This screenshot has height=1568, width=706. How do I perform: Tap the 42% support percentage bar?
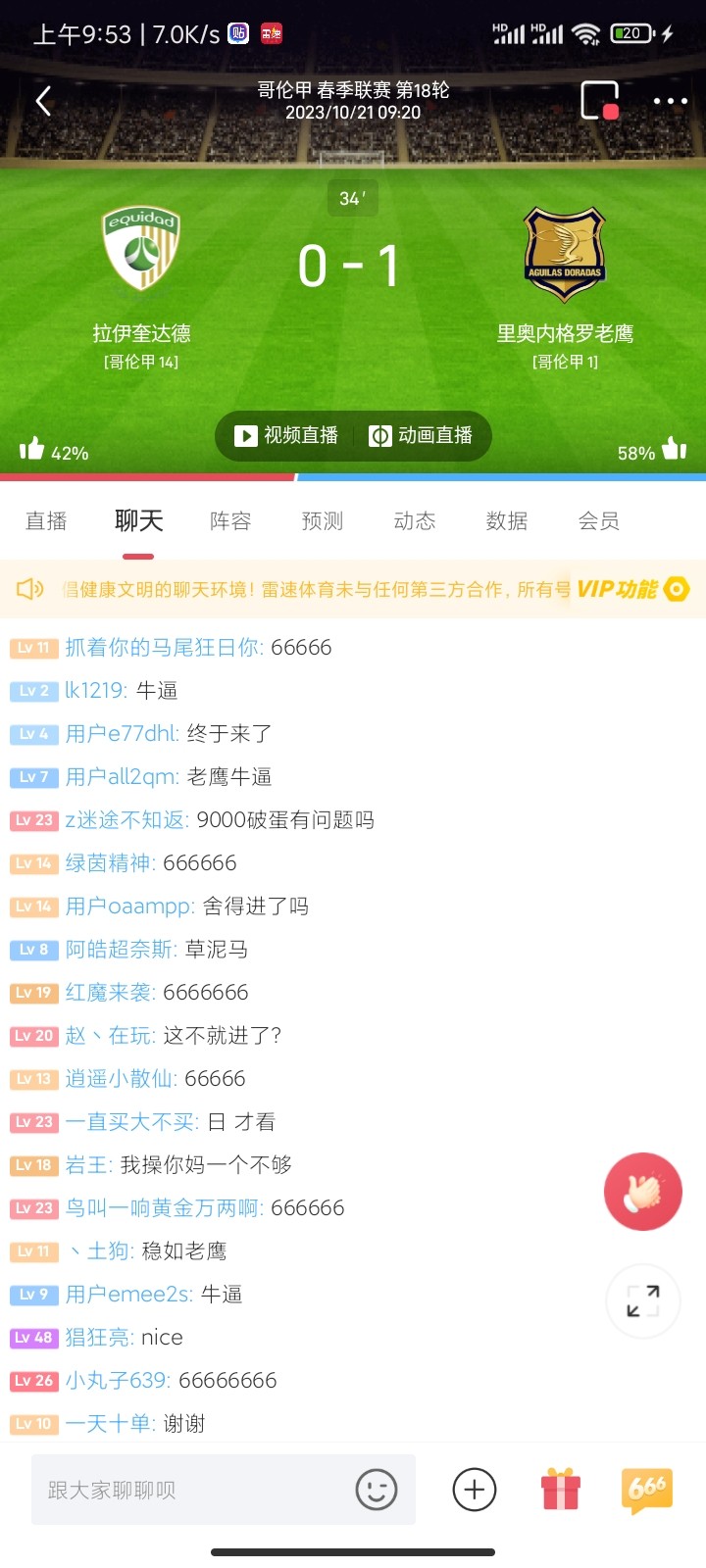71,453
